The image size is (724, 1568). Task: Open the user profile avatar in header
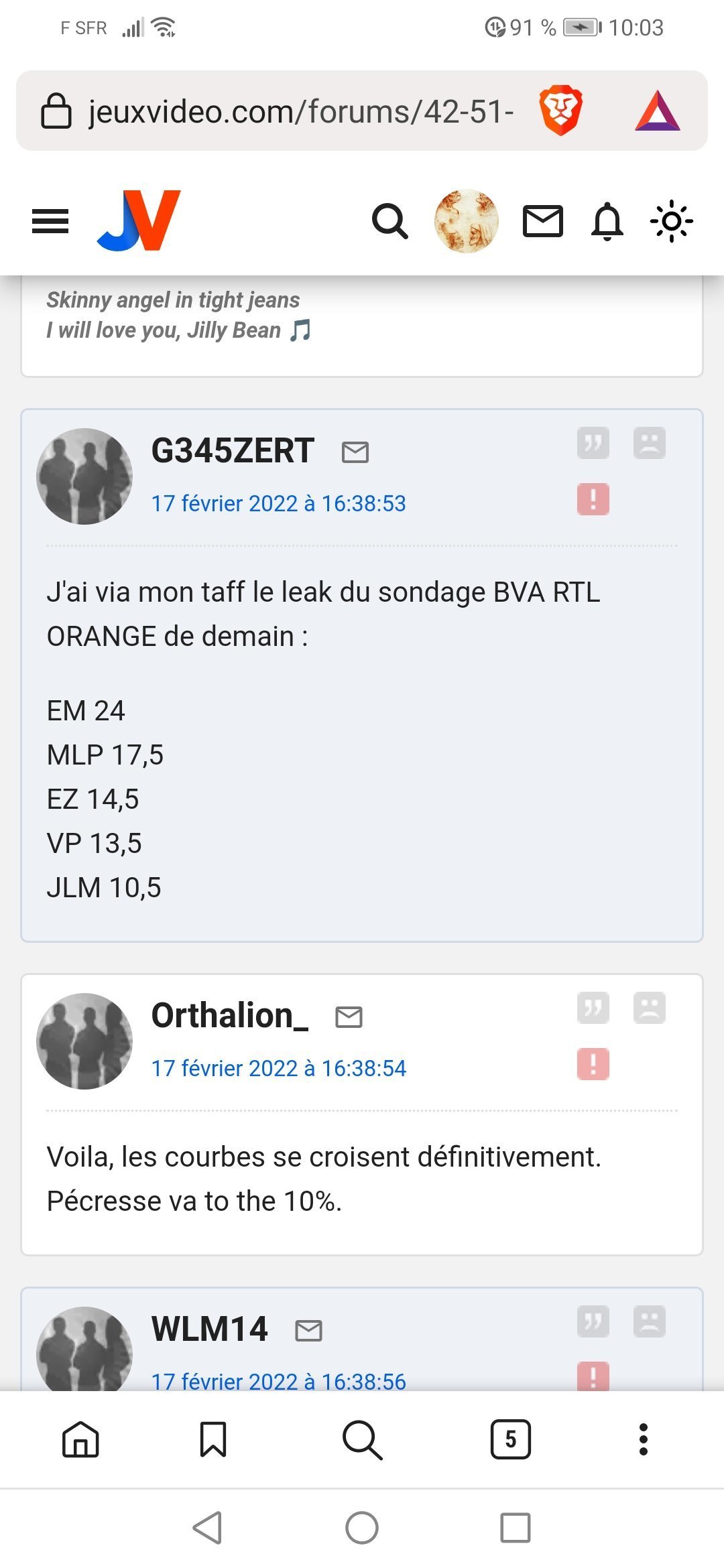point(466,221)
